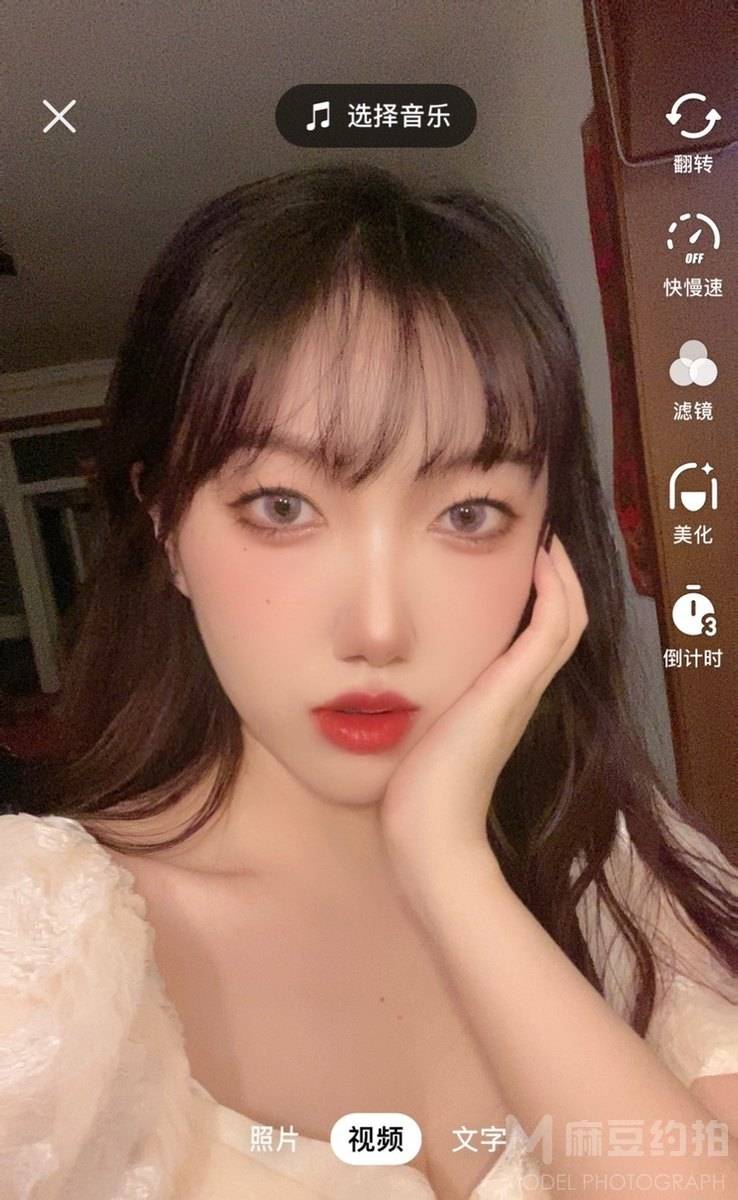Switch to the 文字 text mode
Viewport: 738px width, 1200px height.
[479, 1139]
